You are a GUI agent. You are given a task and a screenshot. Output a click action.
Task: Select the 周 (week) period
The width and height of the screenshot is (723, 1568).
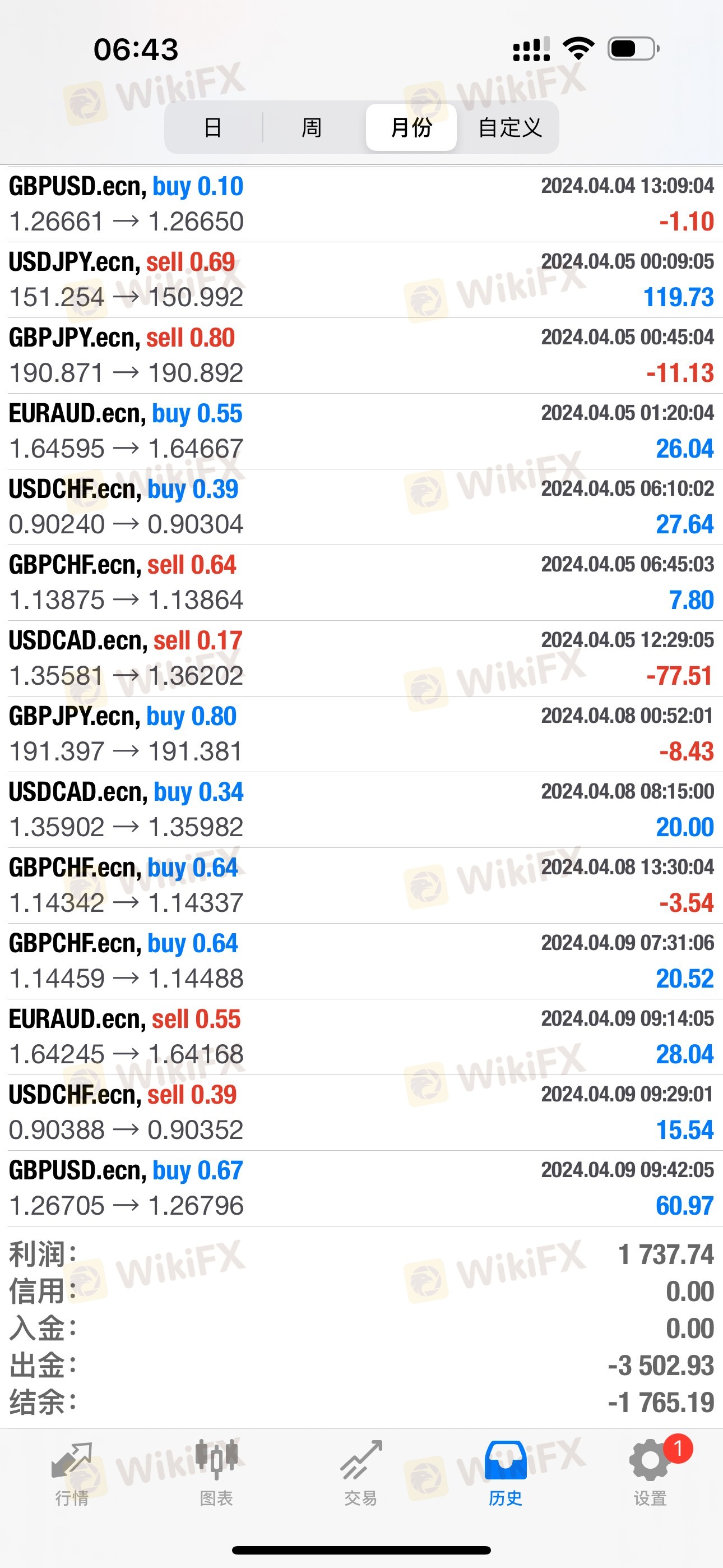(x=312, y=128)
